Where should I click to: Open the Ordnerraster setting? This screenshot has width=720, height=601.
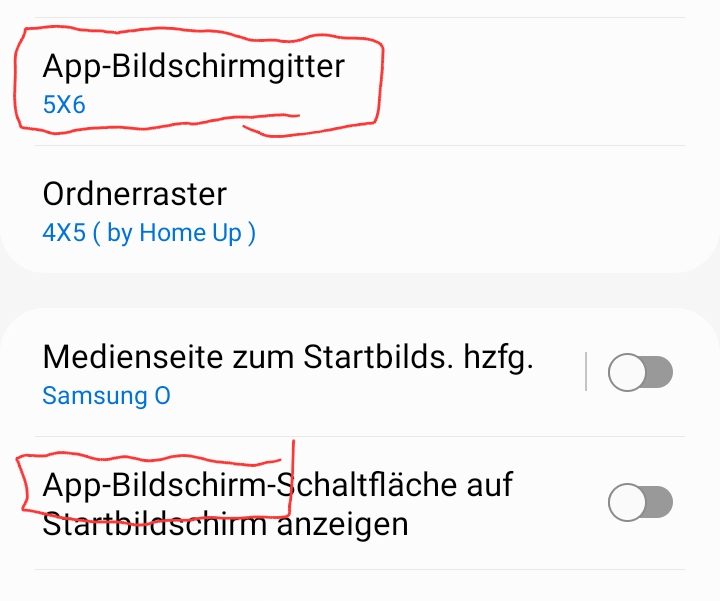pos(150,210)
